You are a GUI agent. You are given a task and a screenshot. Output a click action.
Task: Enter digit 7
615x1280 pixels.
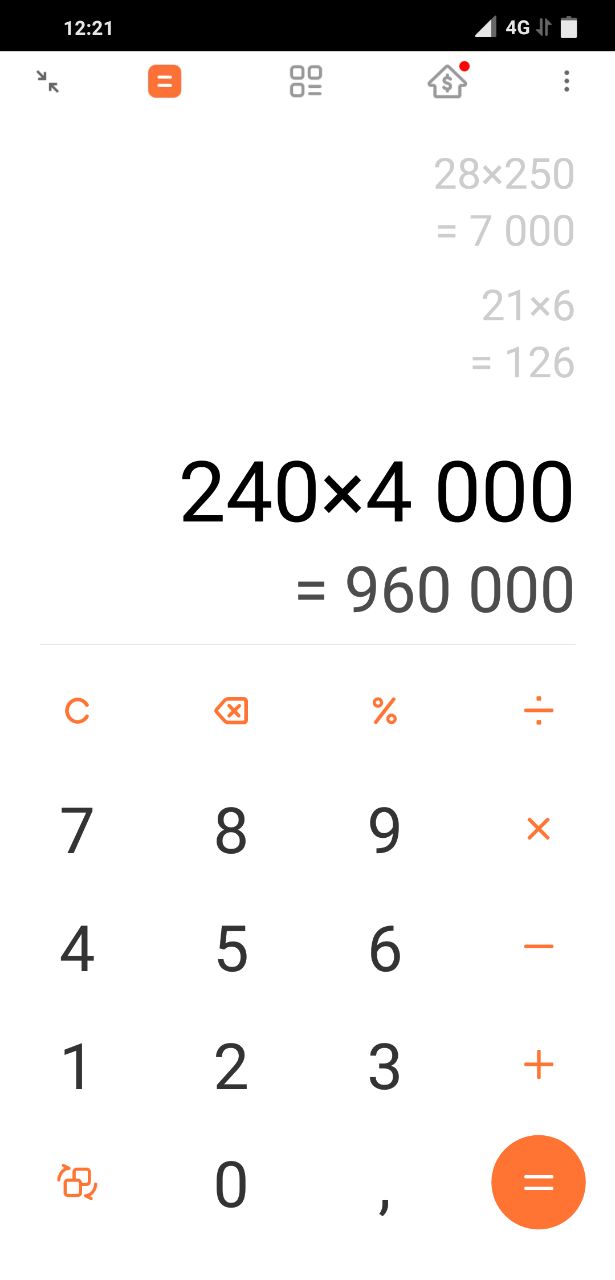[x=77, y=830]
